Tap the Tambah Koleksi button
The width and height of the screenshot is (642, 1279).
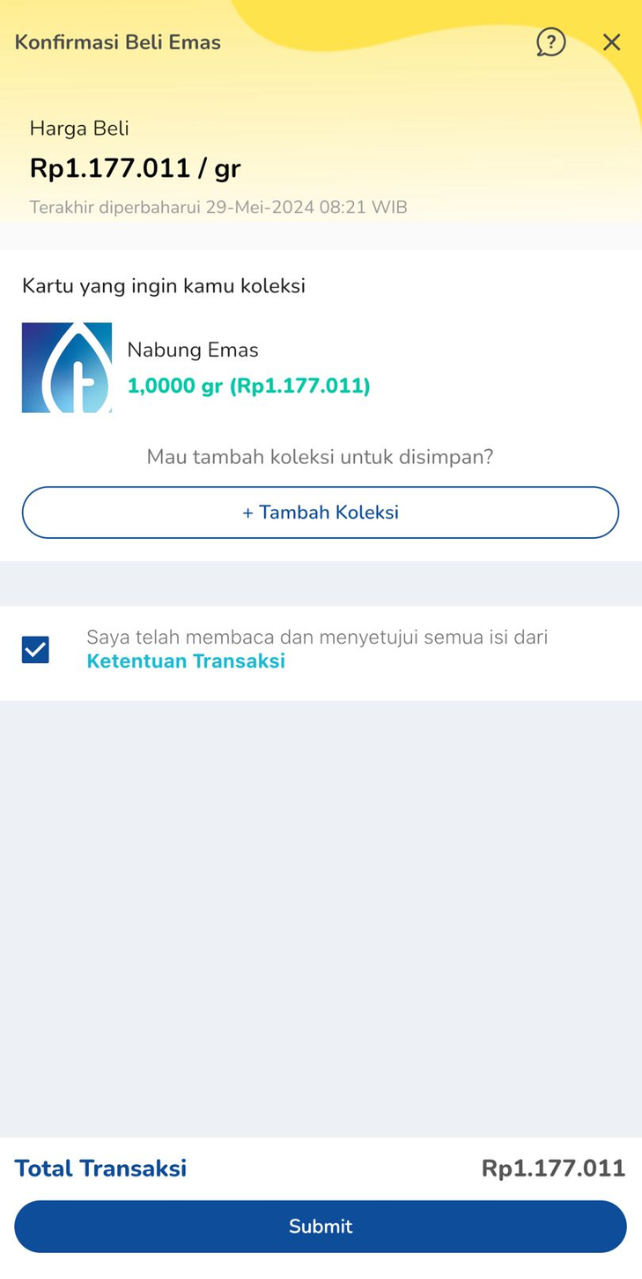pyautogui.click(x=320, y=512)
